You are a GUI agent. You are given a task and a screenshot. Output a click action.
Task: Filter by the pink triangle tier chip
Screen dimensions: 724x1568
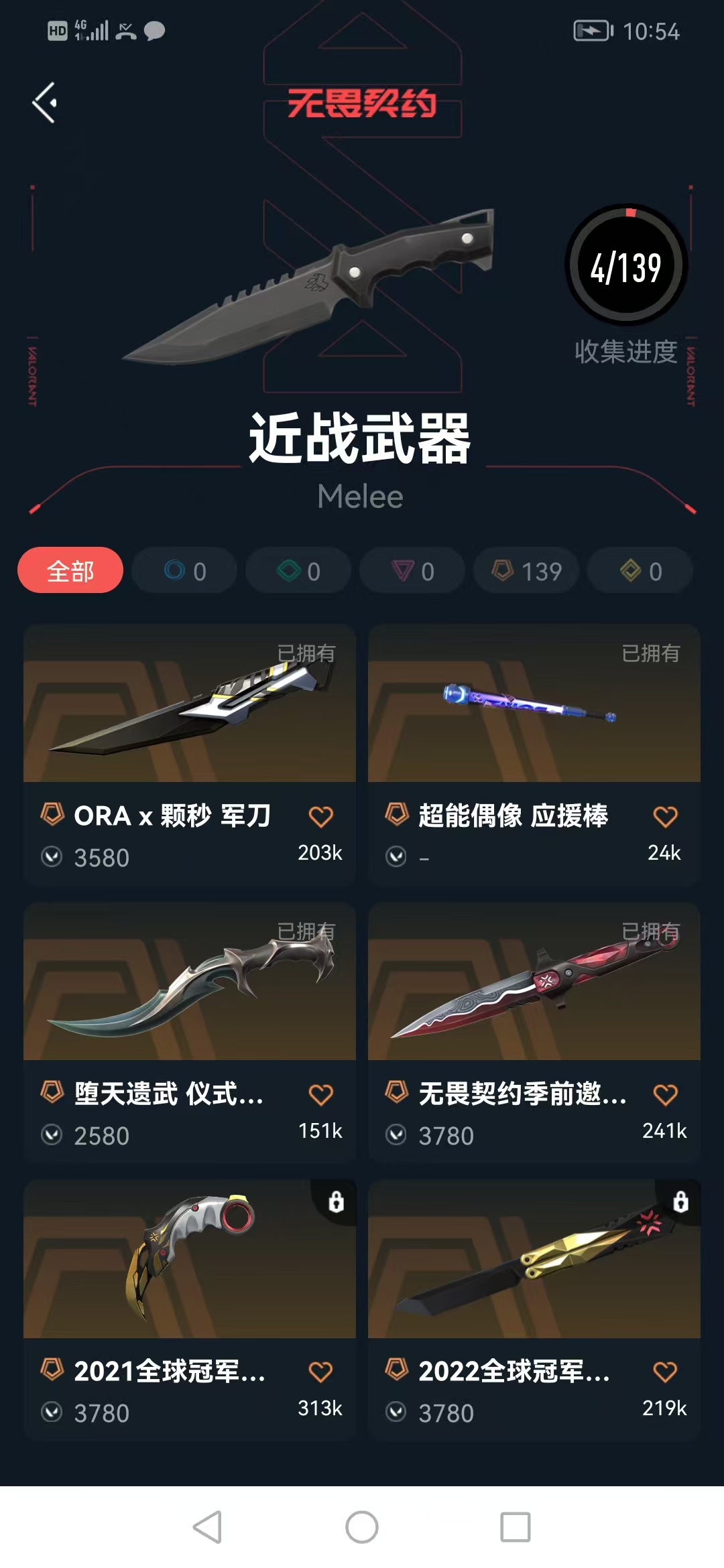coord(412,571)
